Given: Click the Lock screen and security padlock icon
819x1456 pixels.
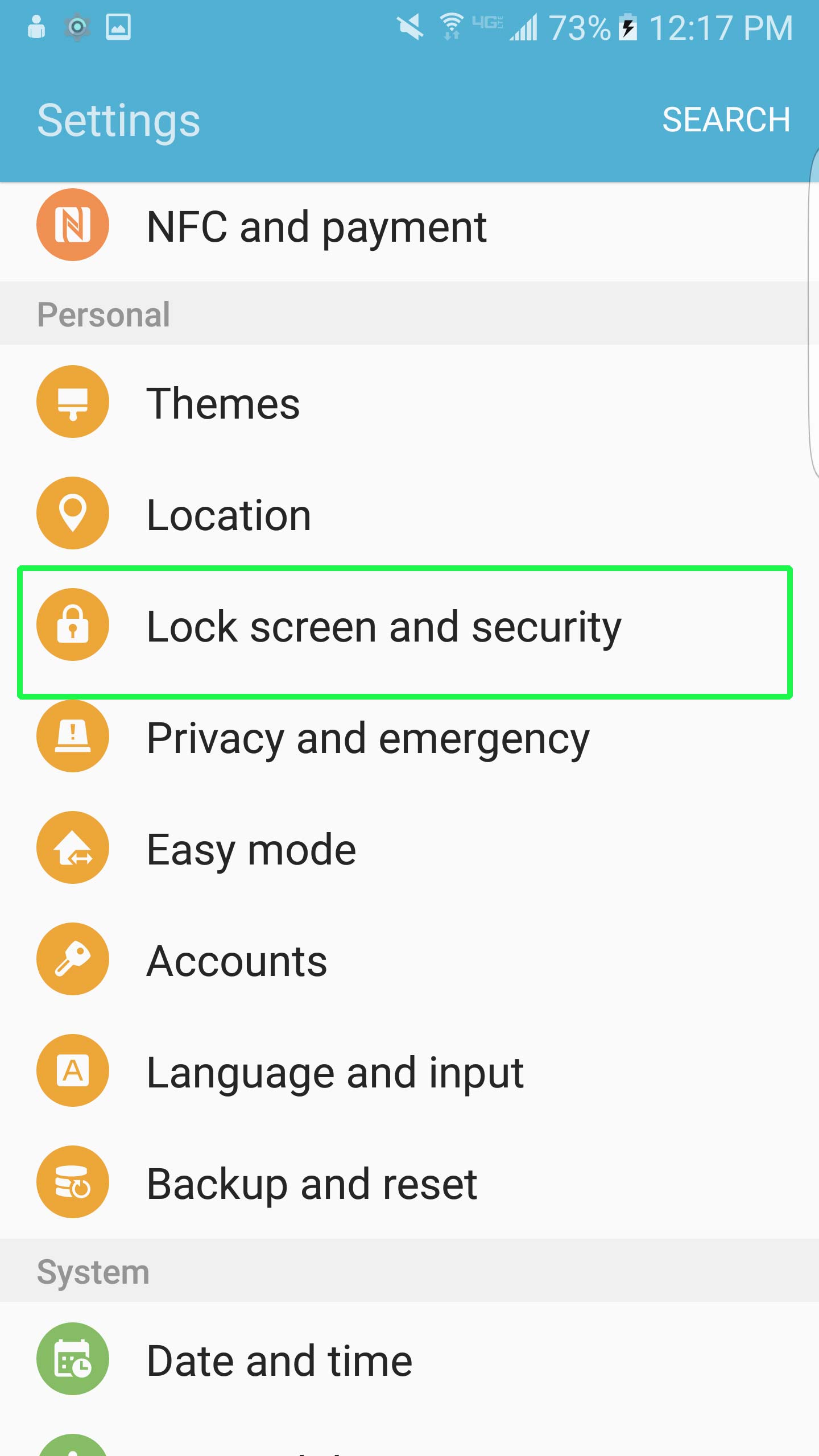Looking at the screenshot, I should pos(72,624).
